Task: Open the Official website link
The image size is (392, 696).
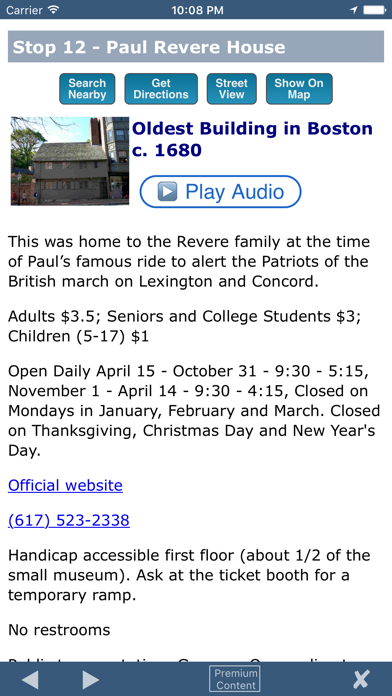Action: [x=65, y=485]
